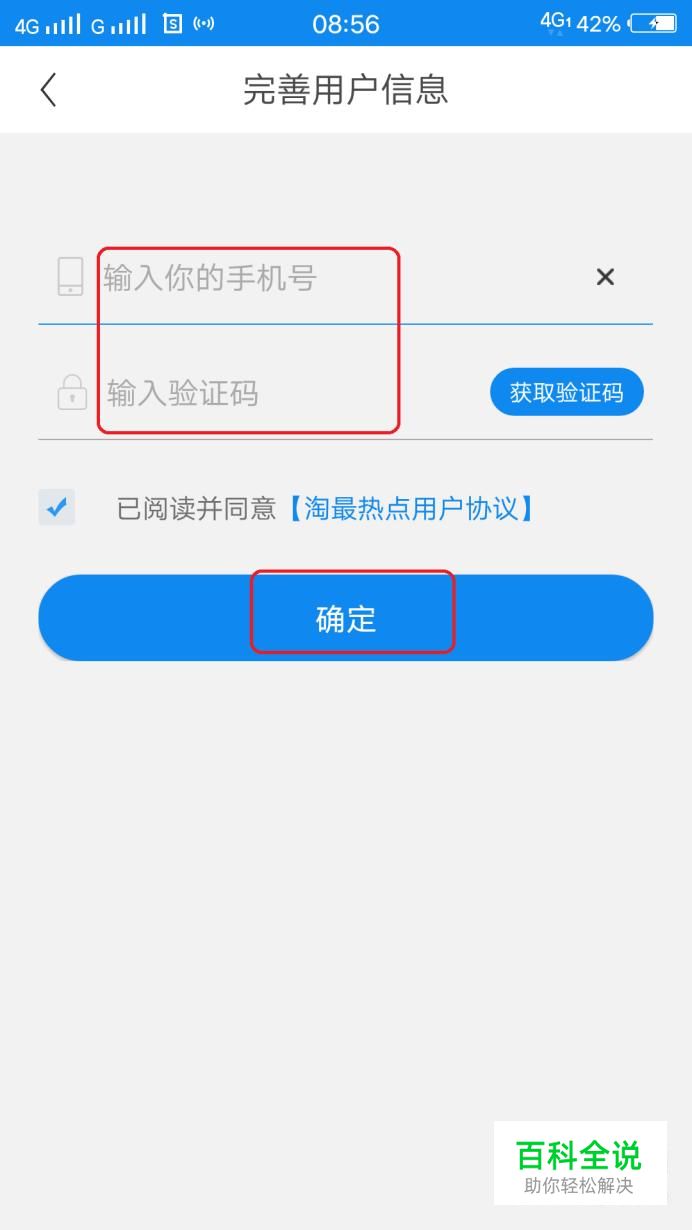Go back using the top-left arrow
Image resolution: width=692 pixels, height=1230 pixels.
click(x=48, y=90)
